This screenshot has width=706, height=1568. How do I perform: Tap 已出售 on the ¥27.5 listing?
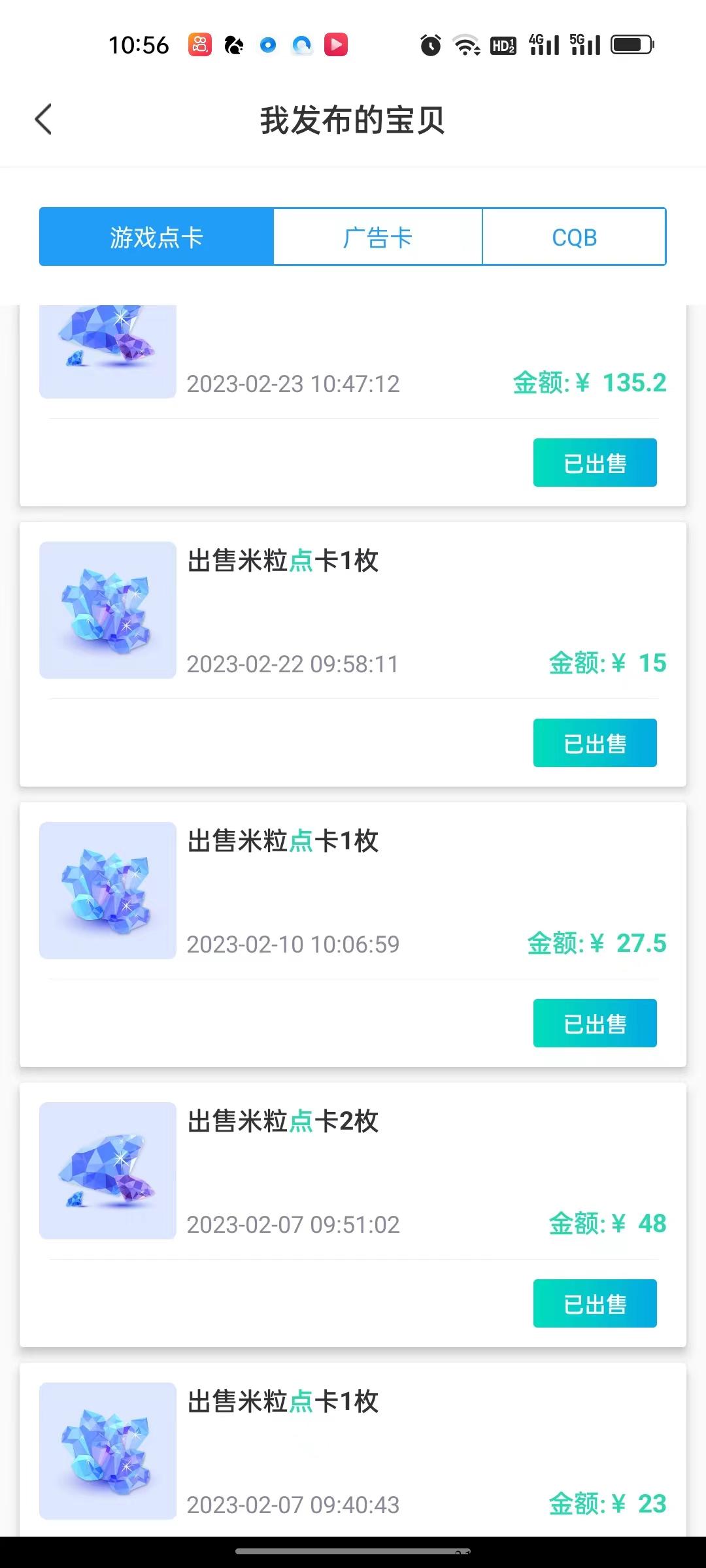point(595,1023)
